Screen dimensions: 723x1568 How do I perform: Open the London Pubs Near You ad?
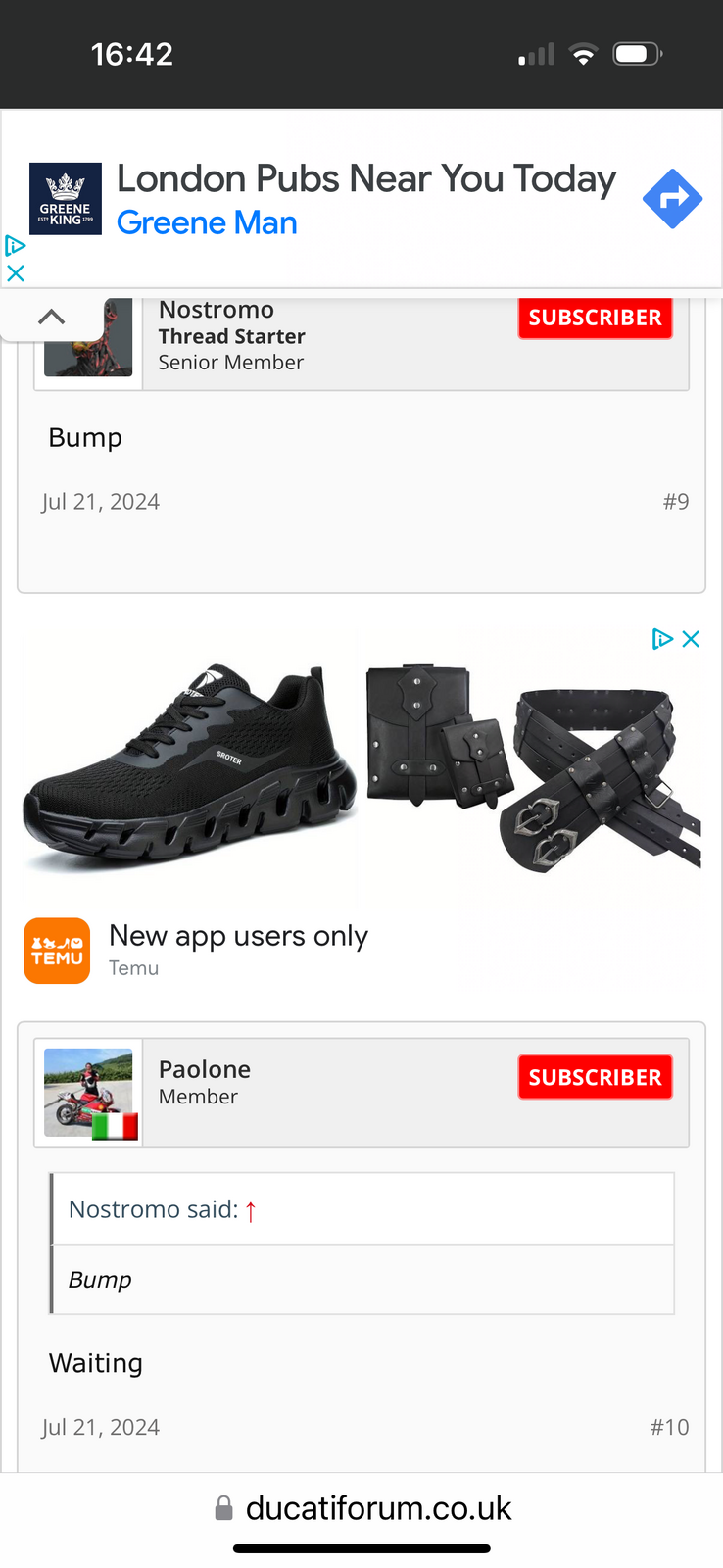[x=365, y=179]
